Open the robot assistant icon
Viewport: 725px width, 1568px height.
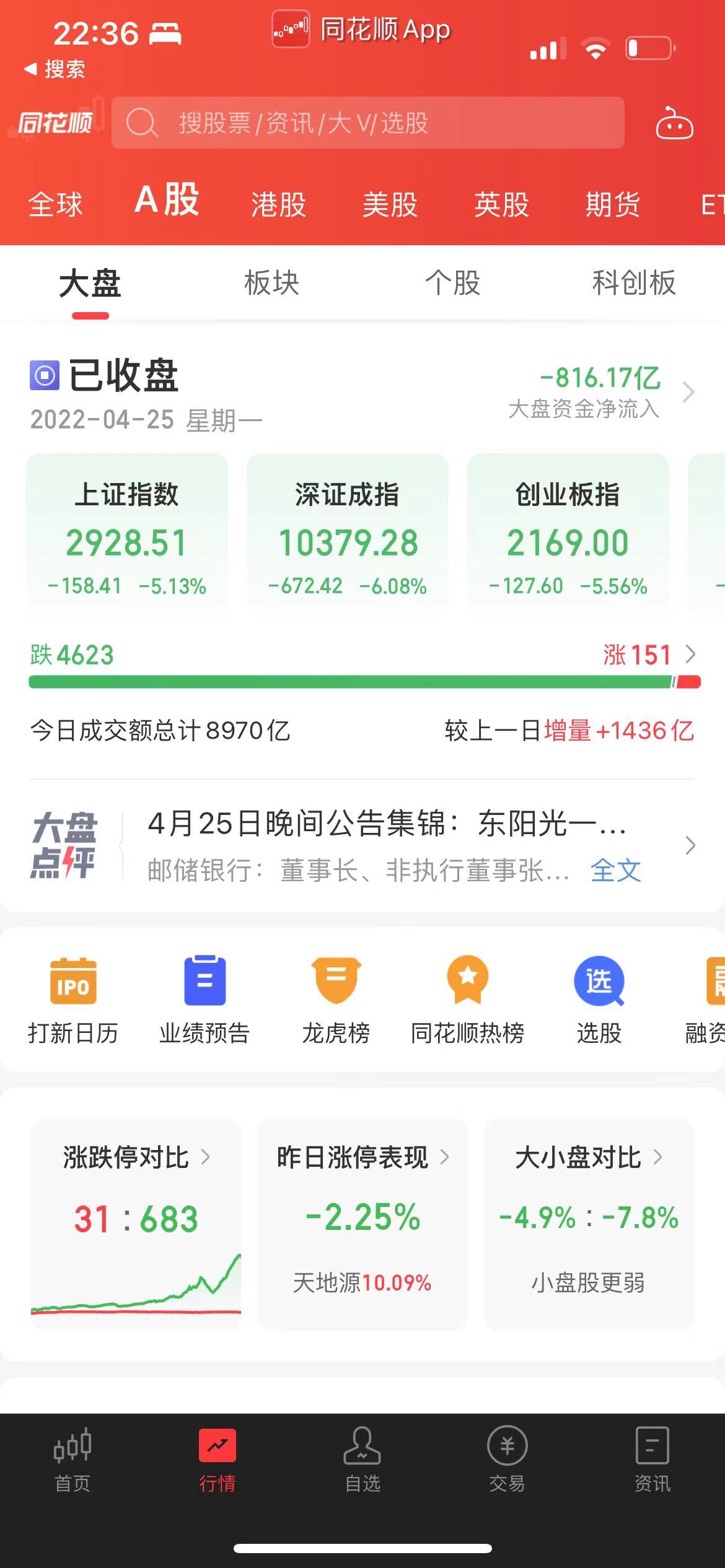pos(674,123)
